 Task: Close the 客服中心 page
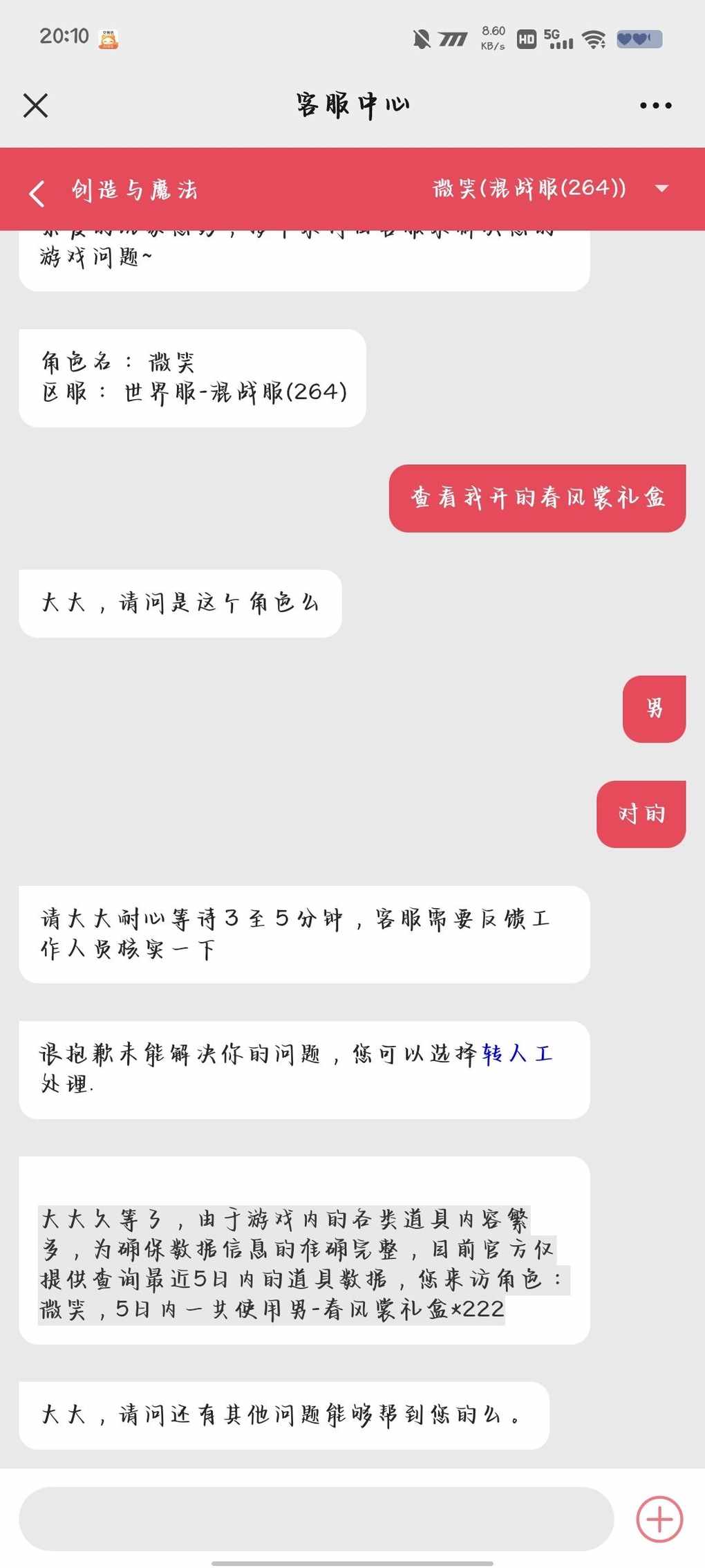36,106
